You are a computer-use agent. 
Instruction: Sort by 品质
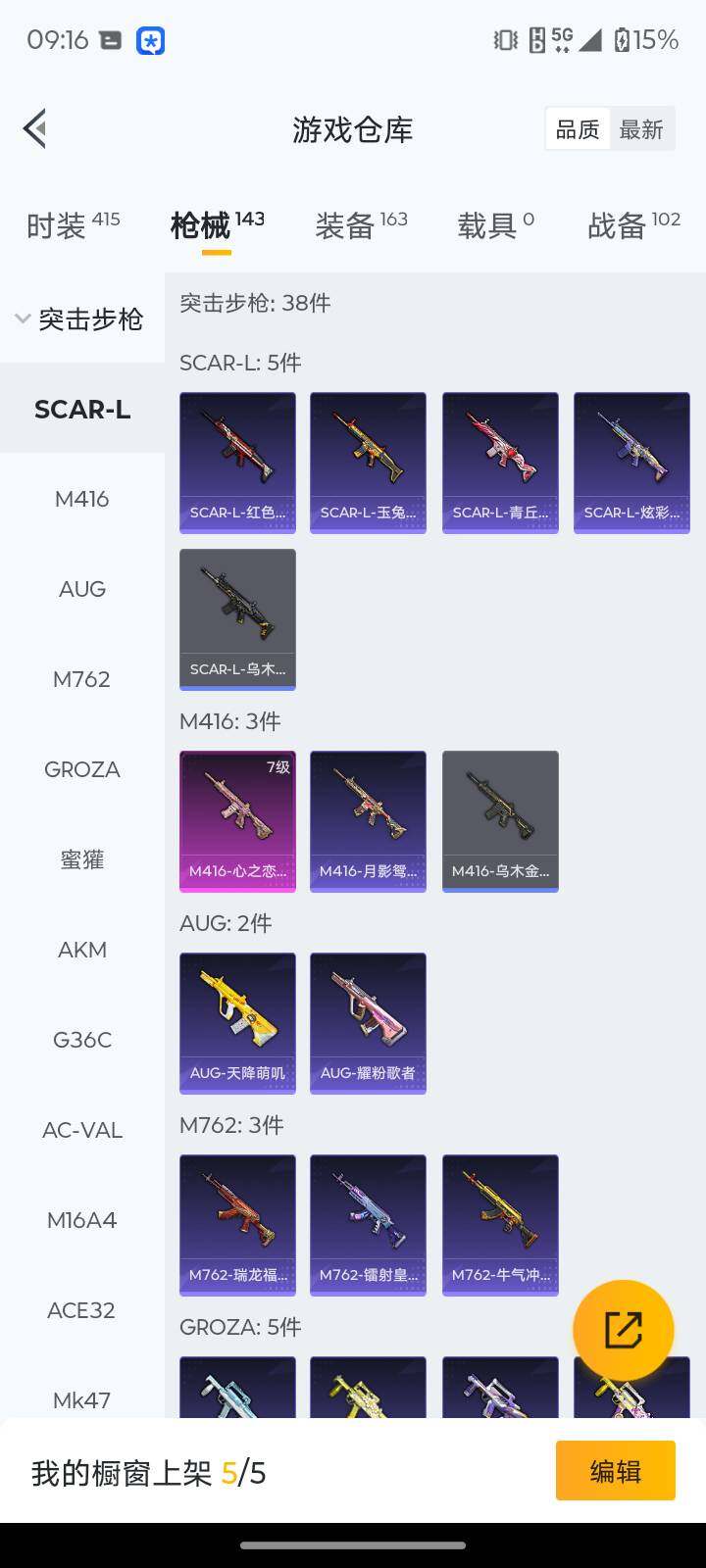(578, 129)
